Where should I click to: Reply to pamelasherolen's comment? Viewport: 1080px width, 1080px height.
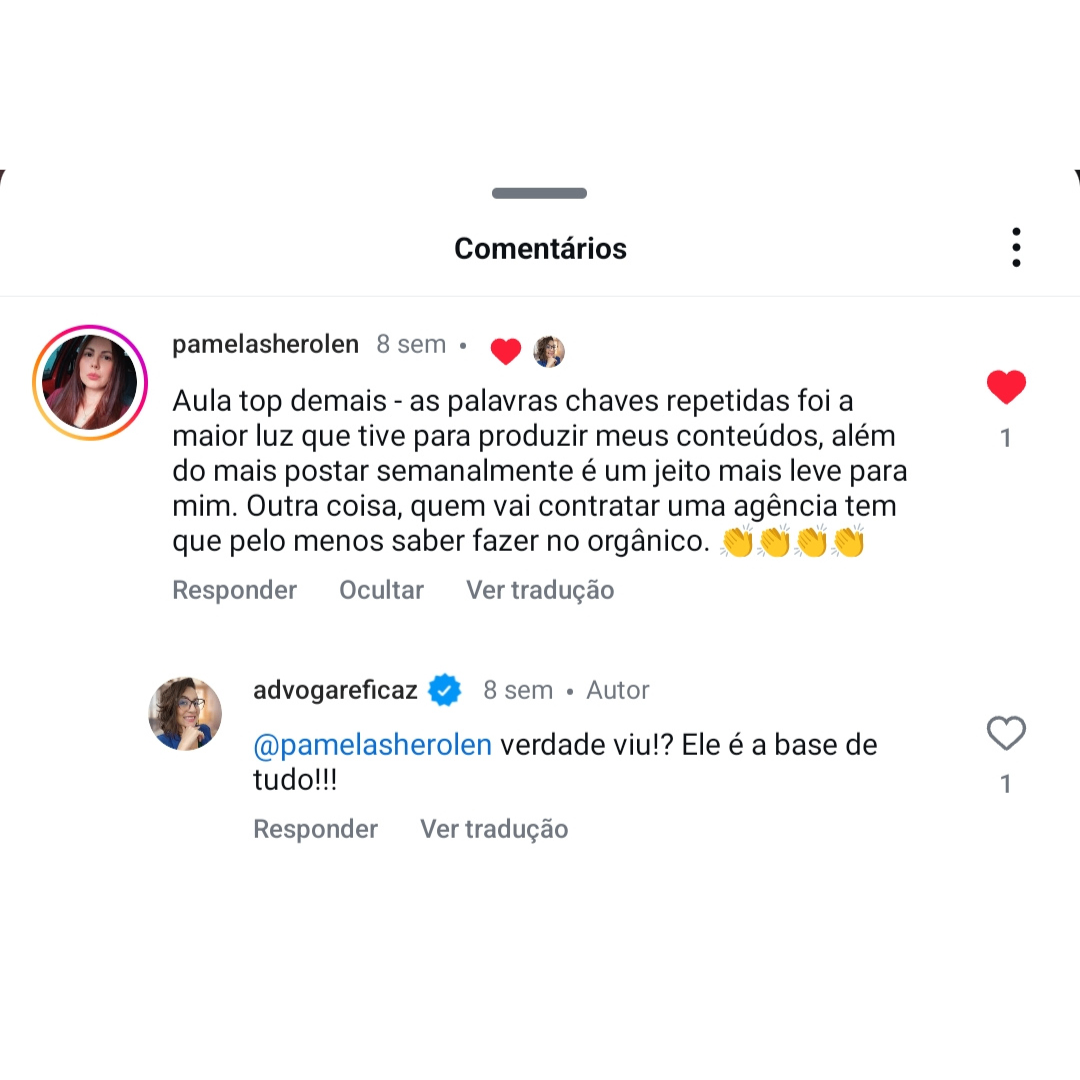pos(234,590)
